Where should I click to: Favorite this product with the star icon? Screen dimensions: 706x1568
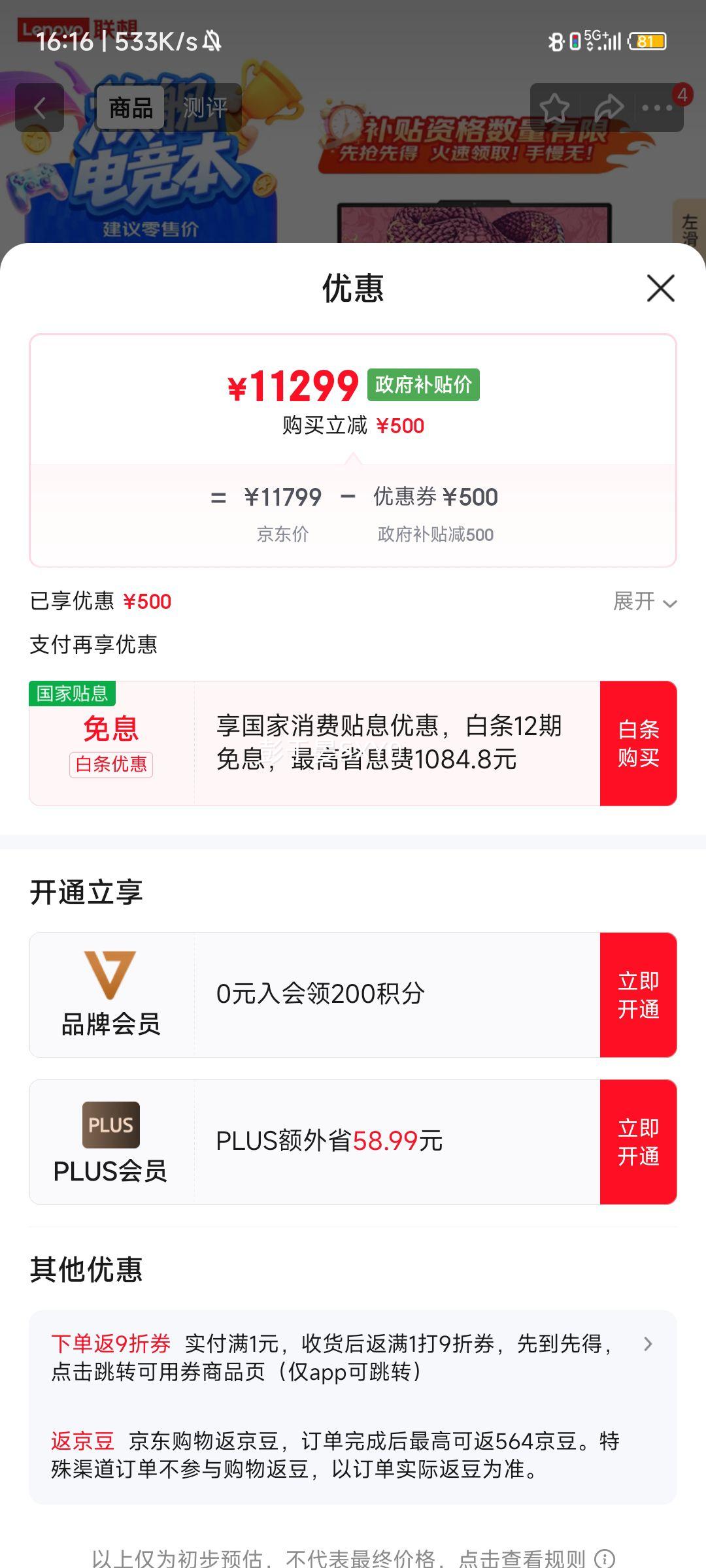click(x=554, y=108)
